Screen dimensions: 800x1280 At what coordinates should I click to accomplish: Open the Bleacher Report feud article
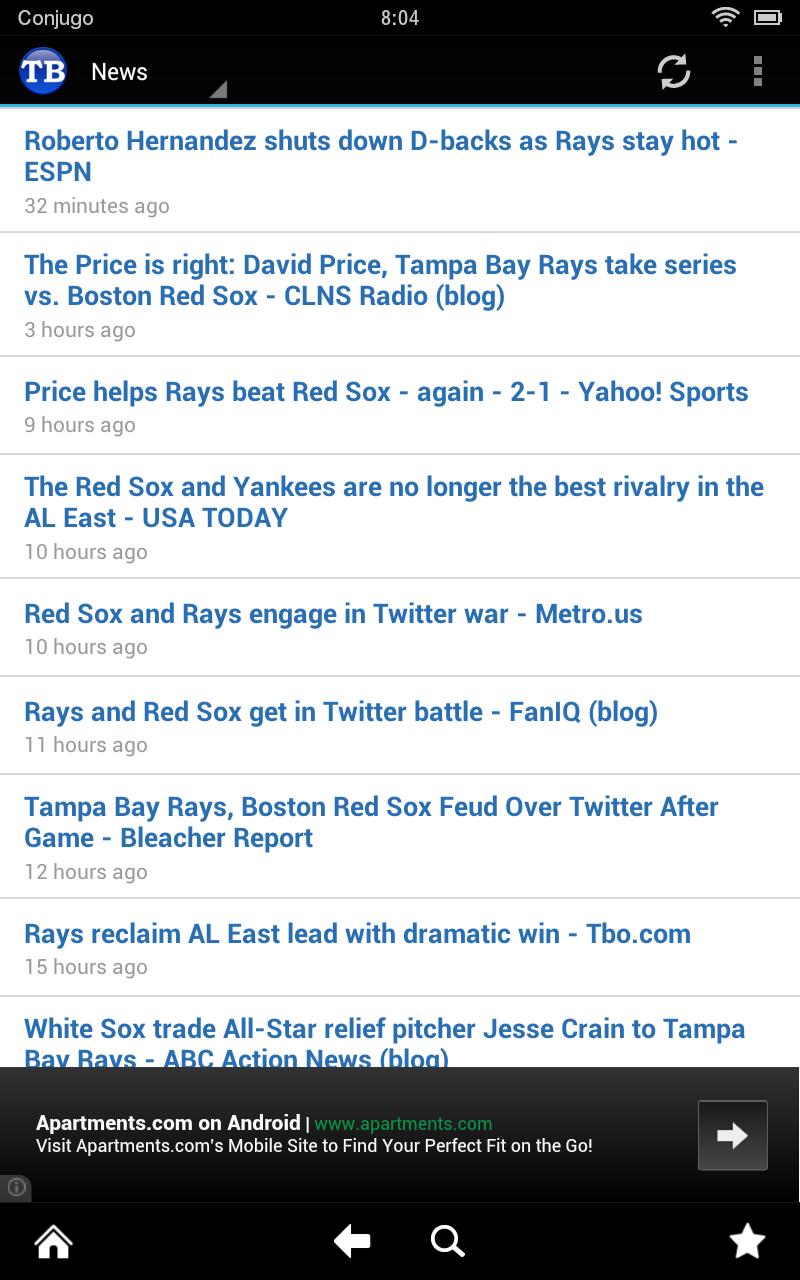pos(371,822)
